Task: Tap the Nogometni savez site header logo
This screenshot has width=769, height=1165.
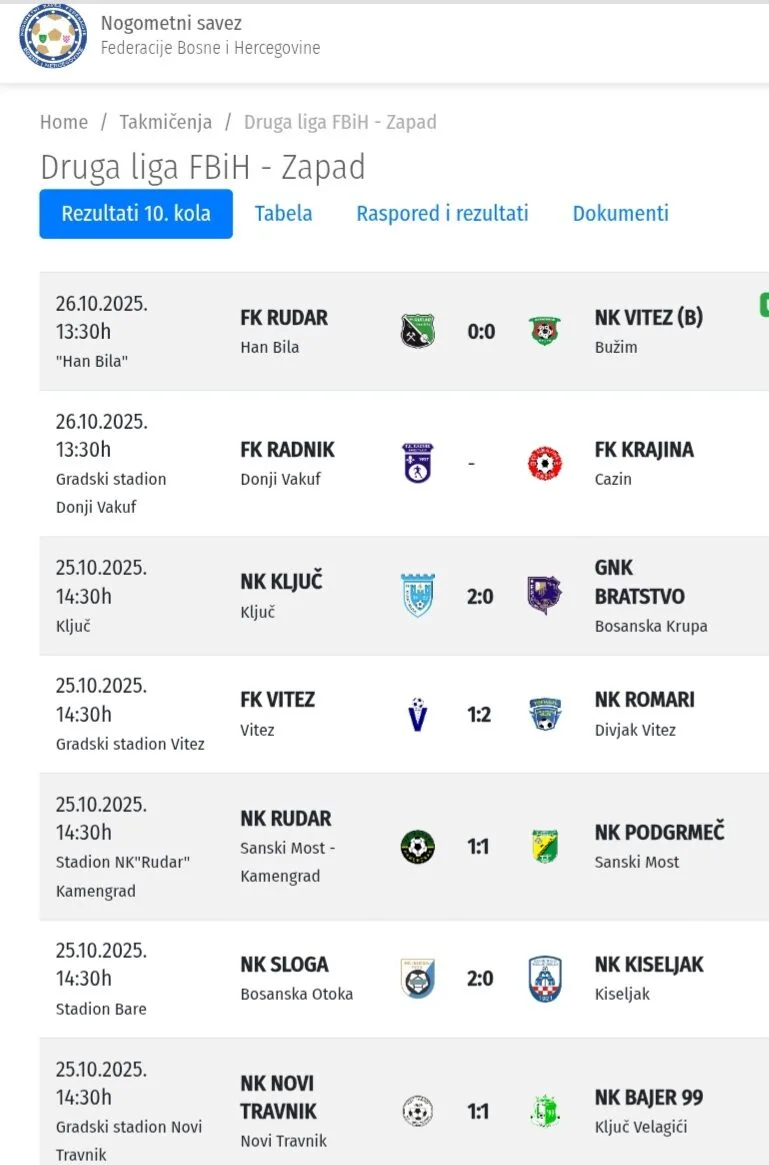Action: pyautogui.click(x=52, y=36)
